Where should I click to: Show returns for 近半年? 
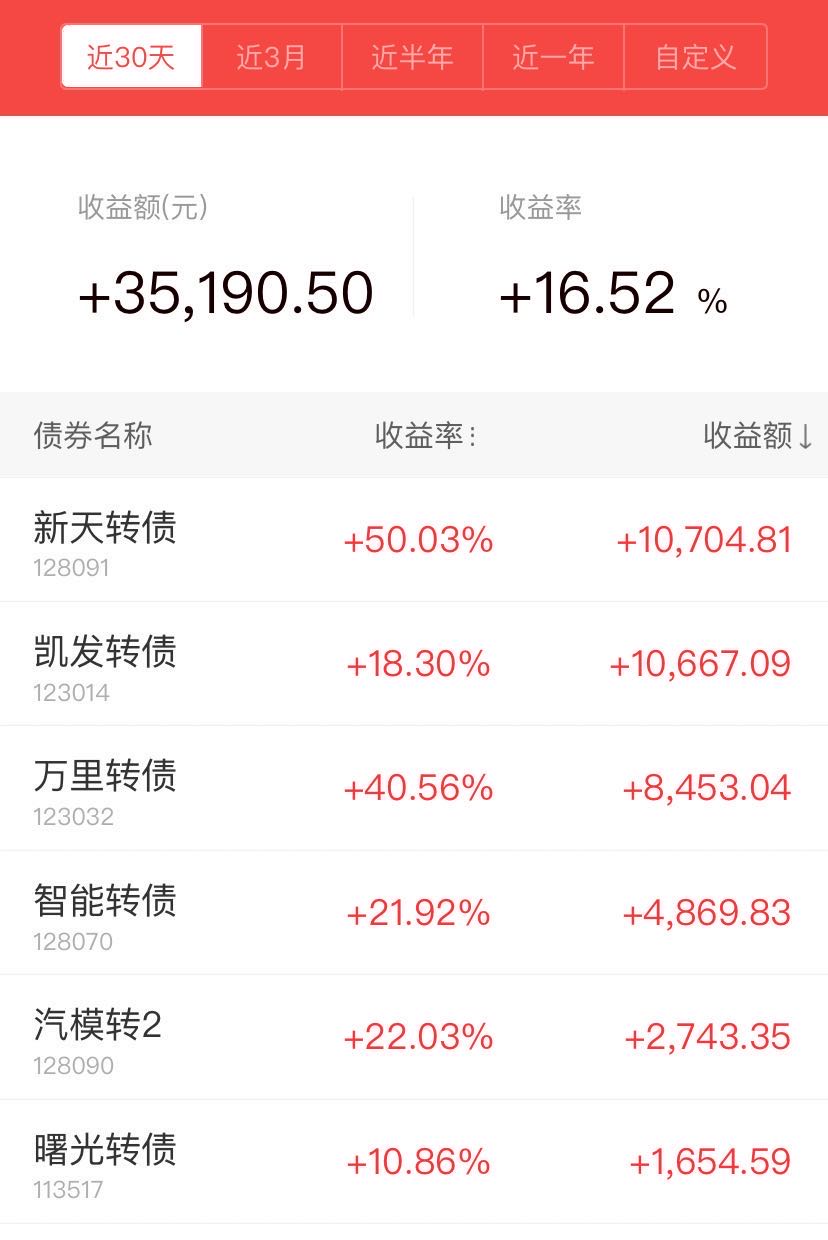[x=412, y=57]
